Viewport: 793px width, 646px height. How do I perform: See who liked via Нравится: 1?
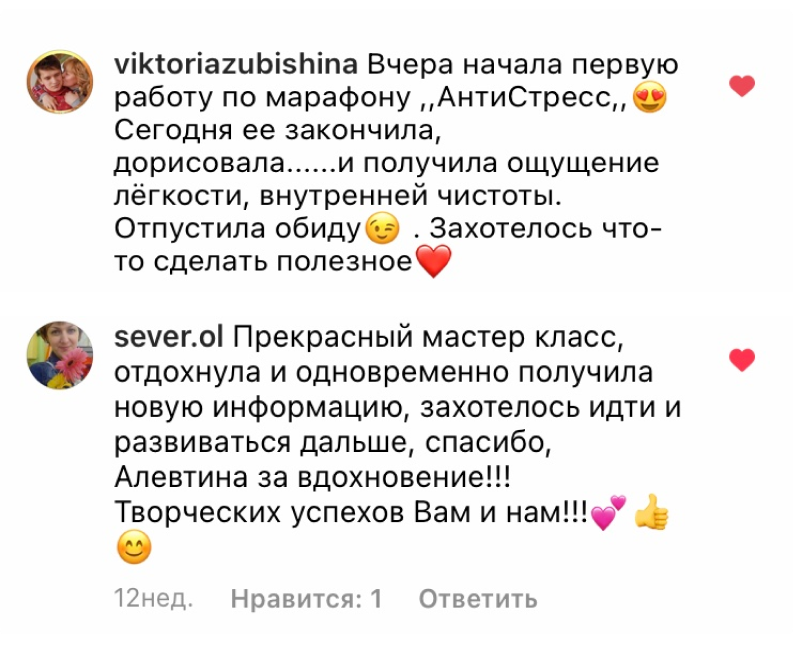tap(306, 599)
